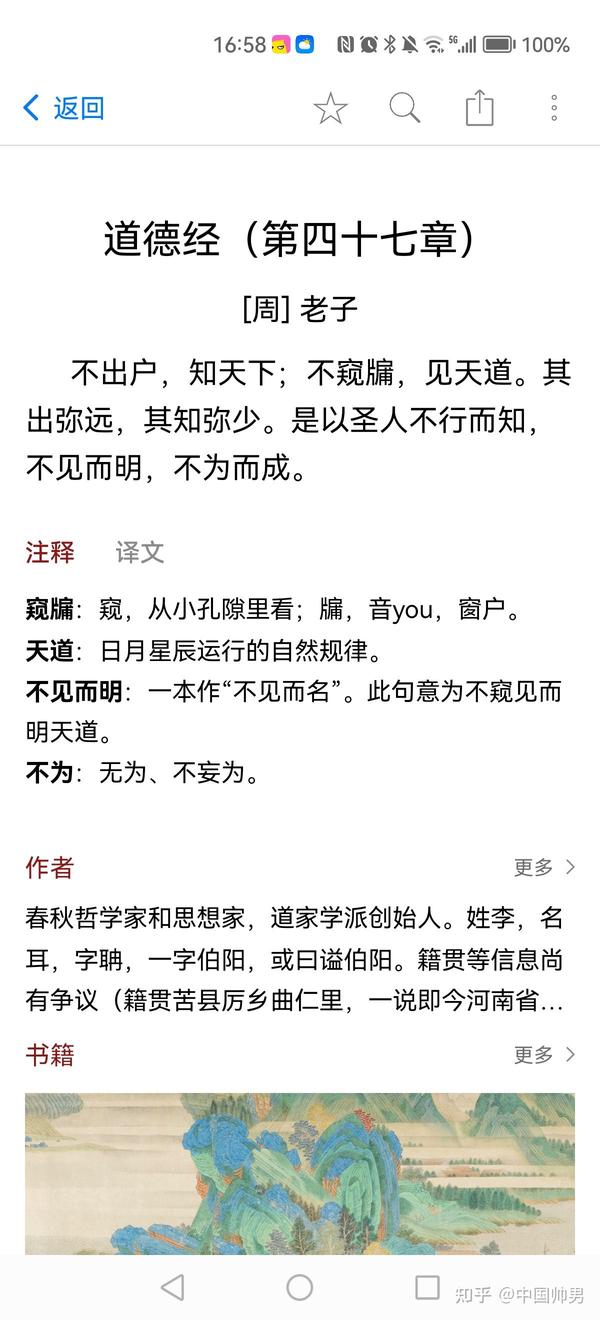Open 更多 beside the 作者 section
This screenshot has height=1320, width=600.
point(545,867)
